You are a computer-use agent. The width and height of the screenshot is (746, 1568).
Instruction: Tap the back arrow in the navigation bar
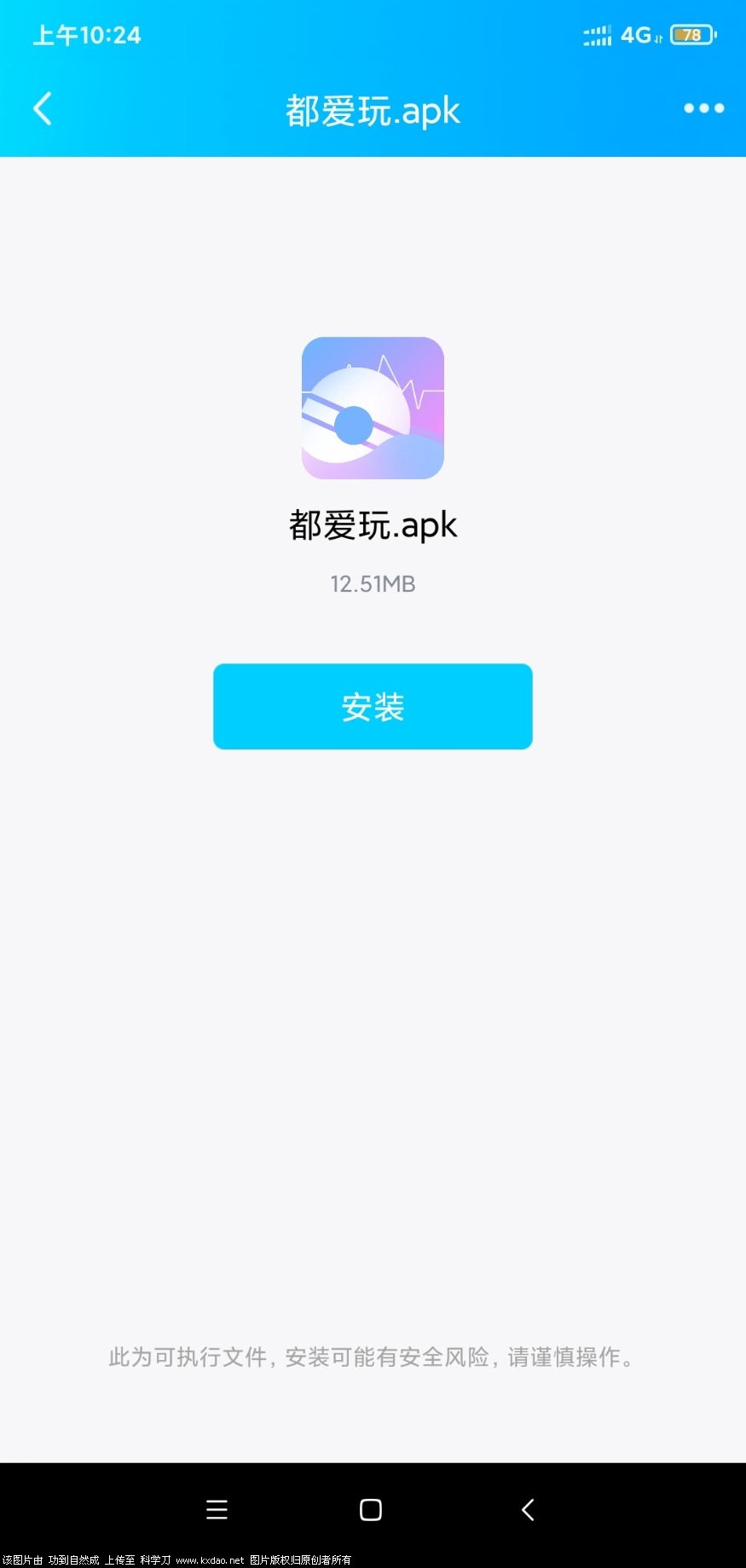(x=528, y=1509)
